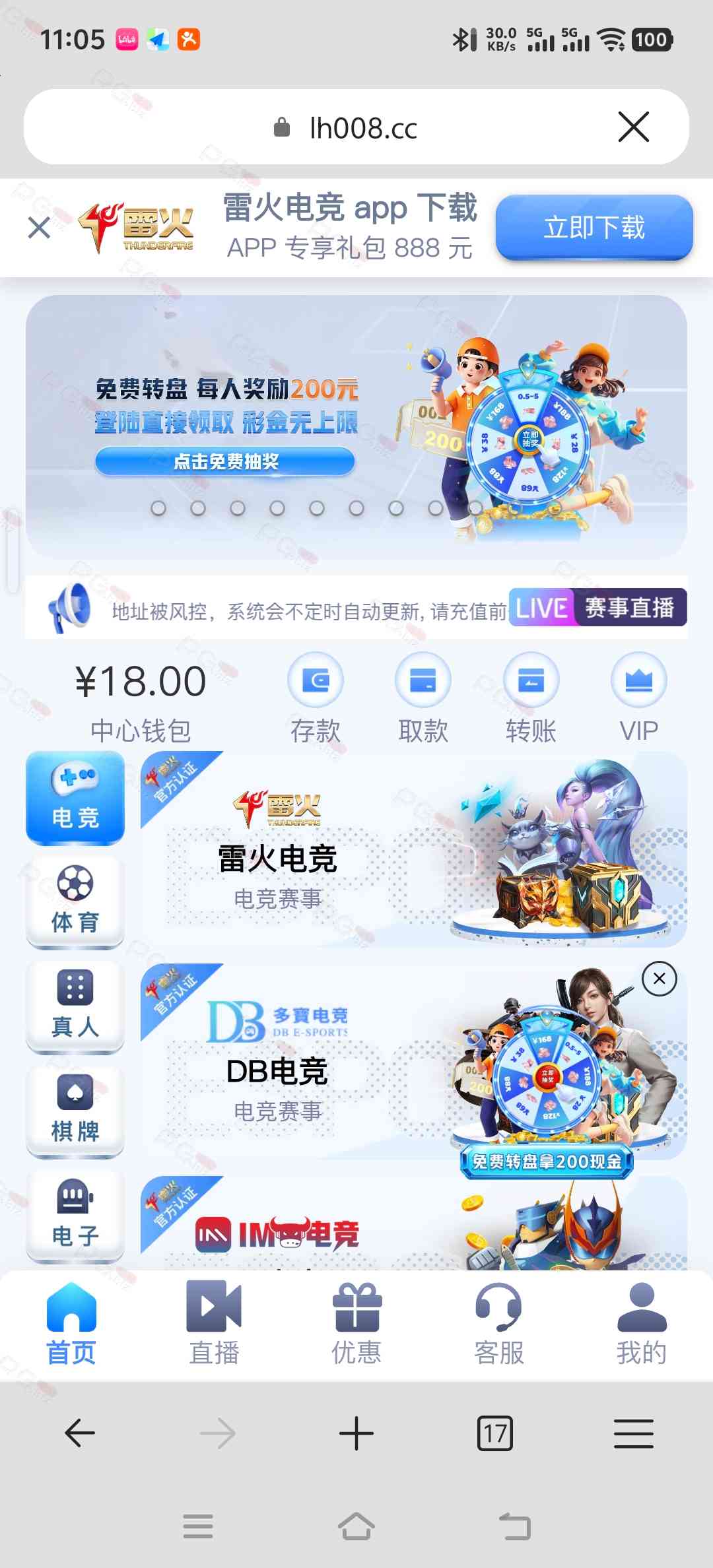Screen dimensions: 713x1568
Task: Select the 真人 category
Action: (75, 1006)
